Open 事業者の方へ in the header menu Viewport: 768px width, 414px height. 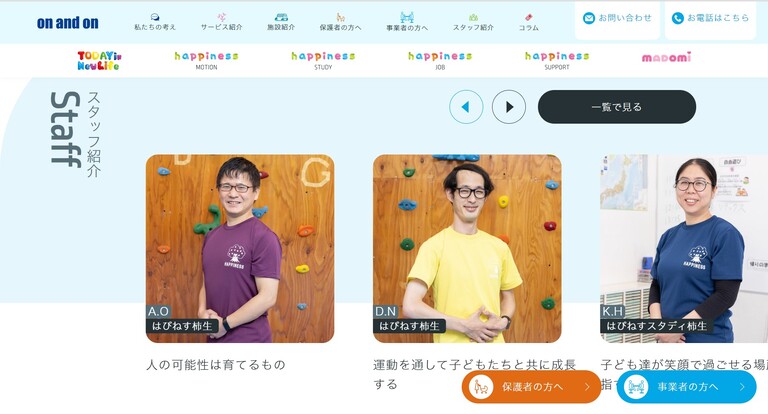point(407,22)
